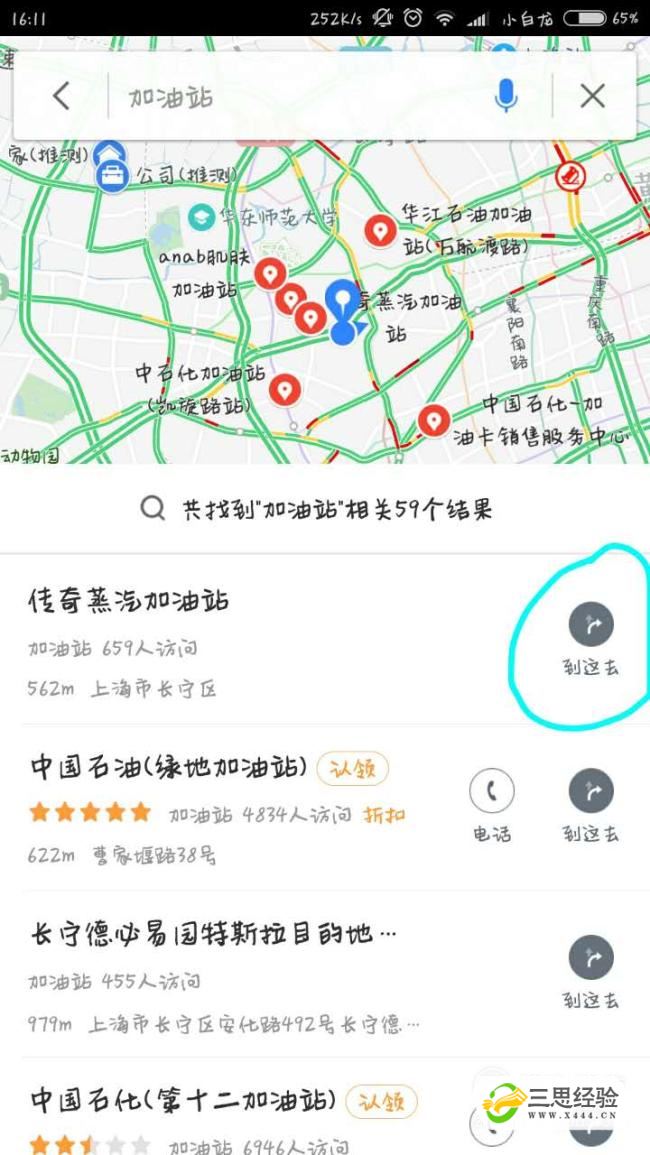Image resolution: width=650 pixels, height=1155 pixels.
Task: Tap the 公司(推测) briefcase marker
Action: 111,177
